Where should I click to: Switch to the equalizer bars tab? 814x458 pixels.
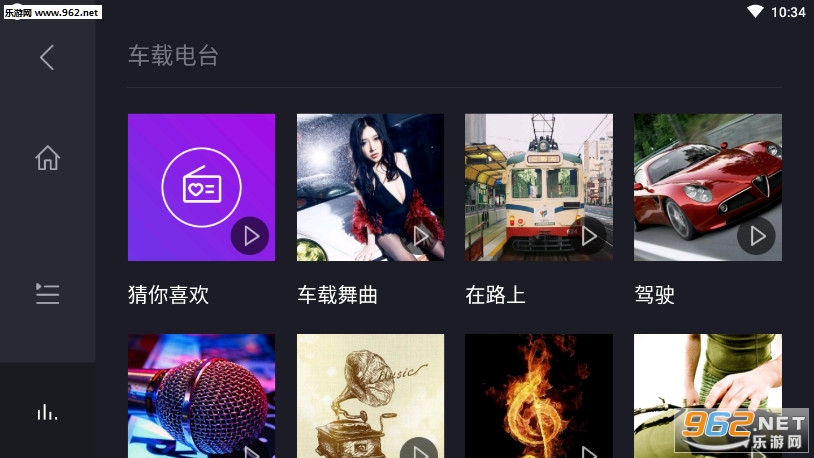(x=47, y=411)
